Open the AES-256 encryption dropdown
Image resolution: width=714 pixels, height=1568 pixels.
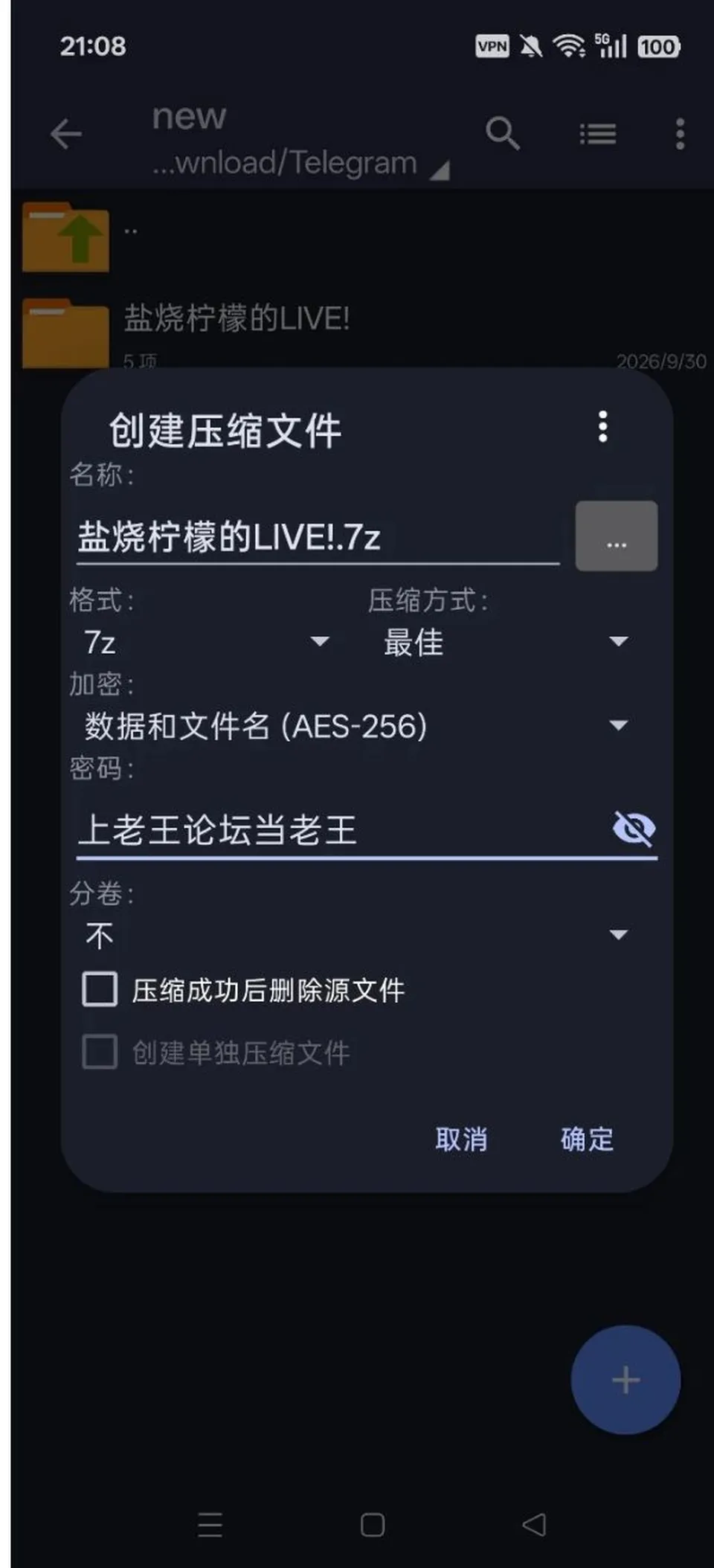click(356, 725)
